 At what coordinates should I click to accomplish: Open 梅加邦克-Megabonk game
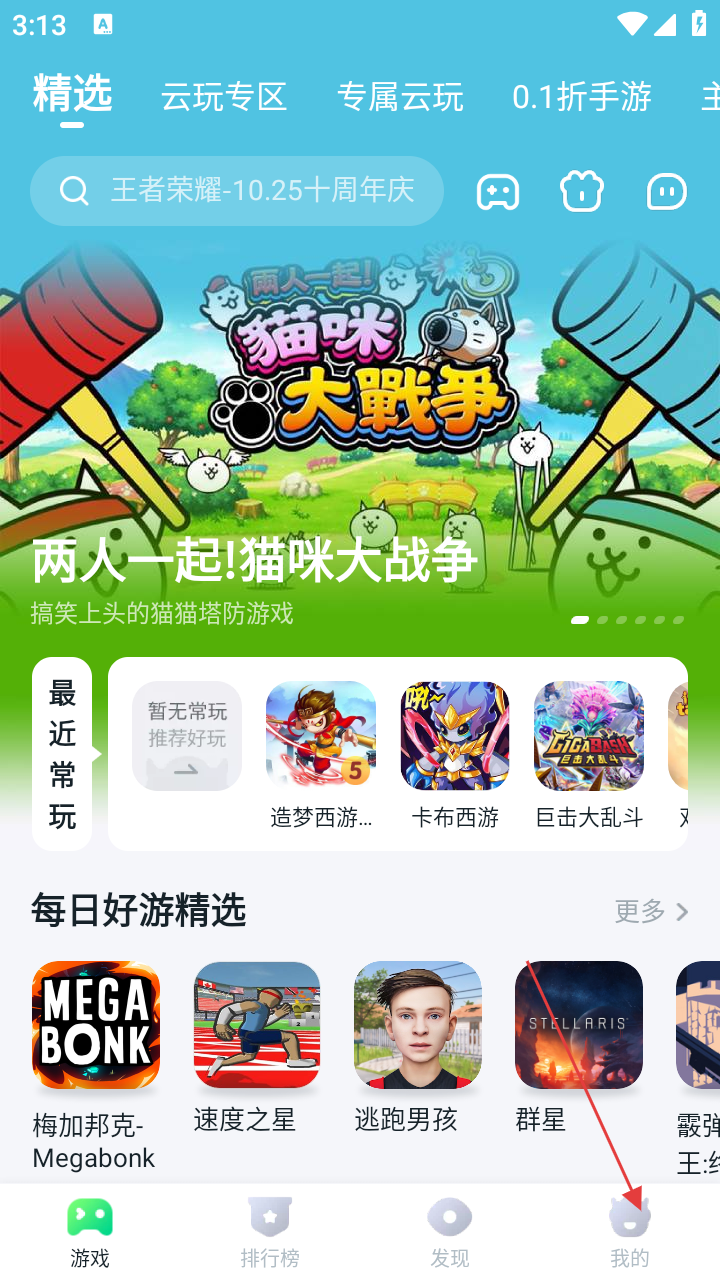point(96,1025)
